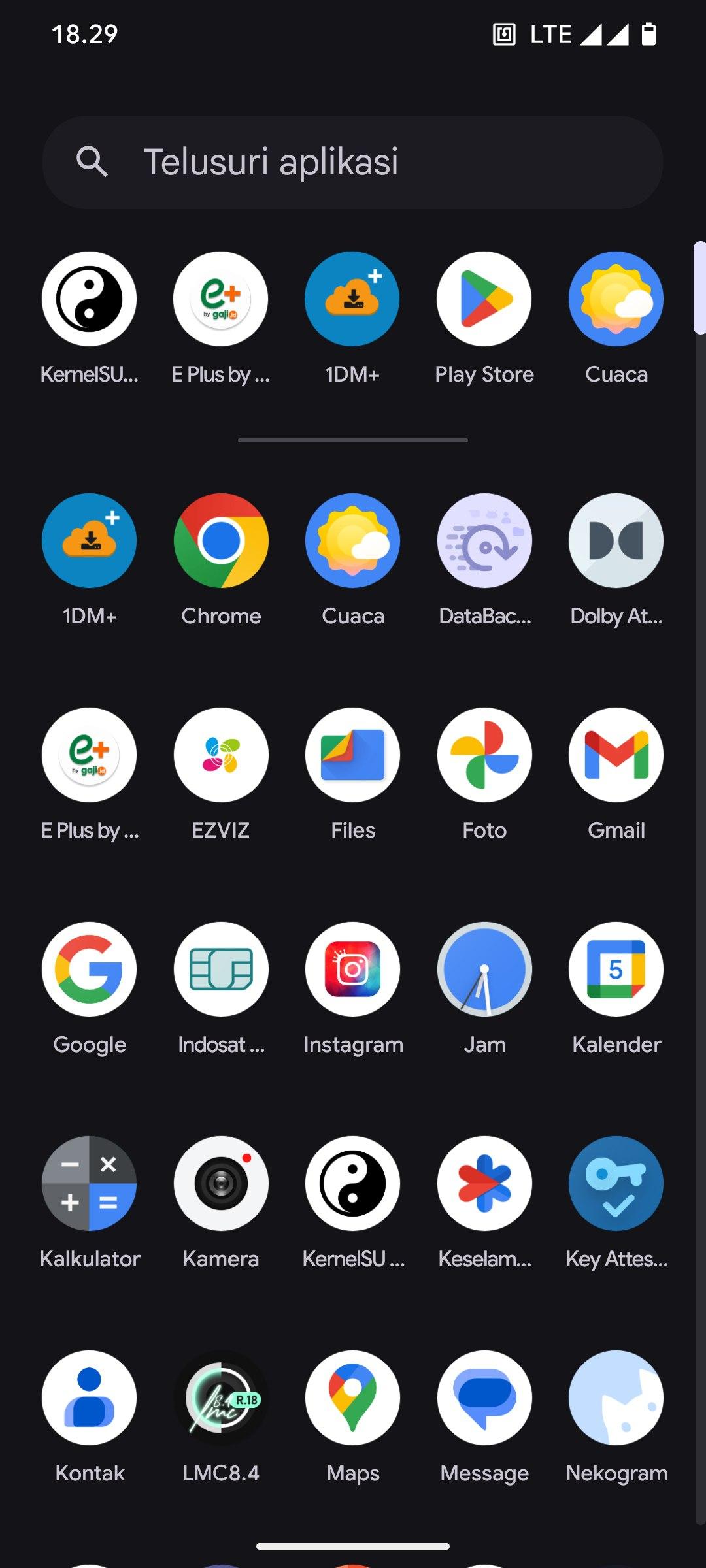
Task: Open the Jam clock app
Action: pos(484,970)
